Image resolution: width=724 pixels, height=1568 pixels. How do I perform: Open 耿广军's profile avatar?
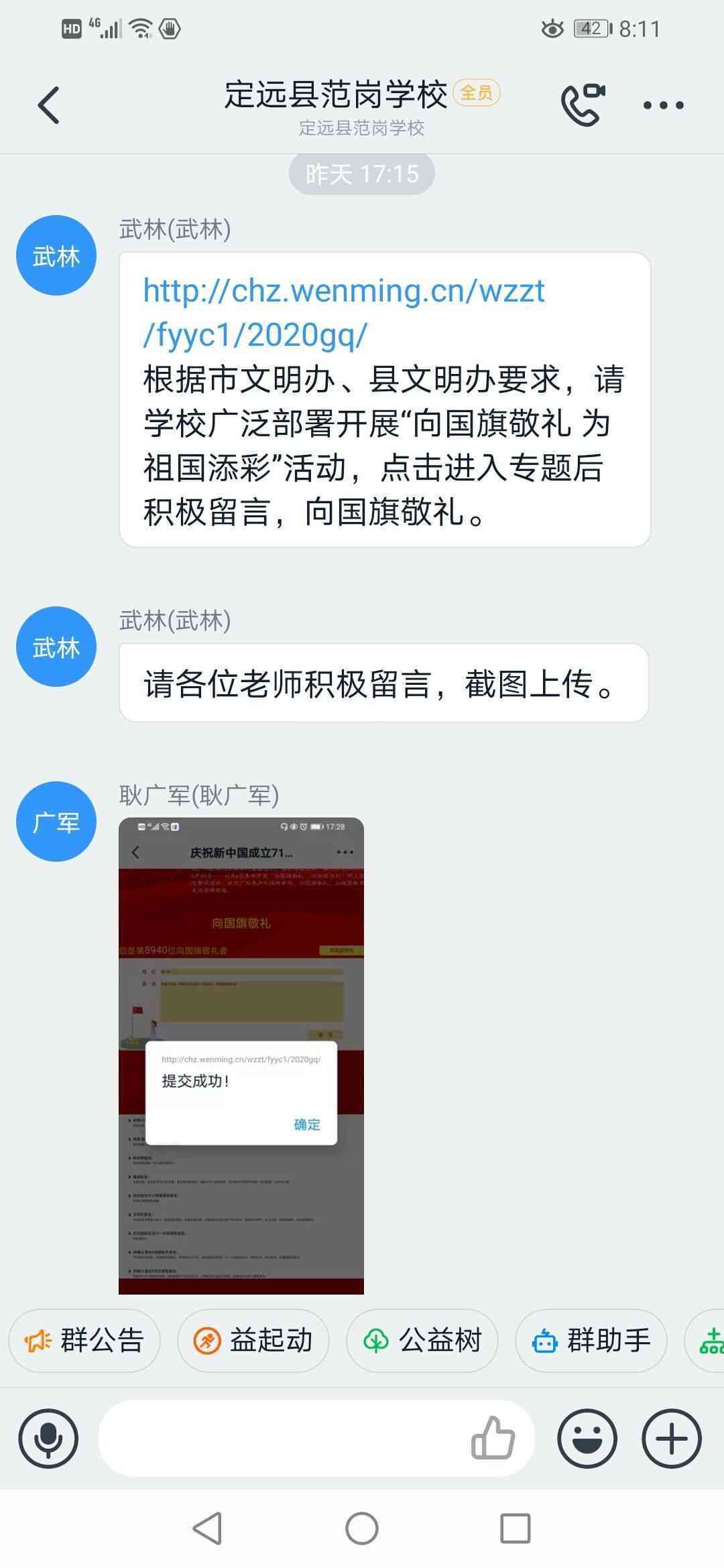point(56,821)
